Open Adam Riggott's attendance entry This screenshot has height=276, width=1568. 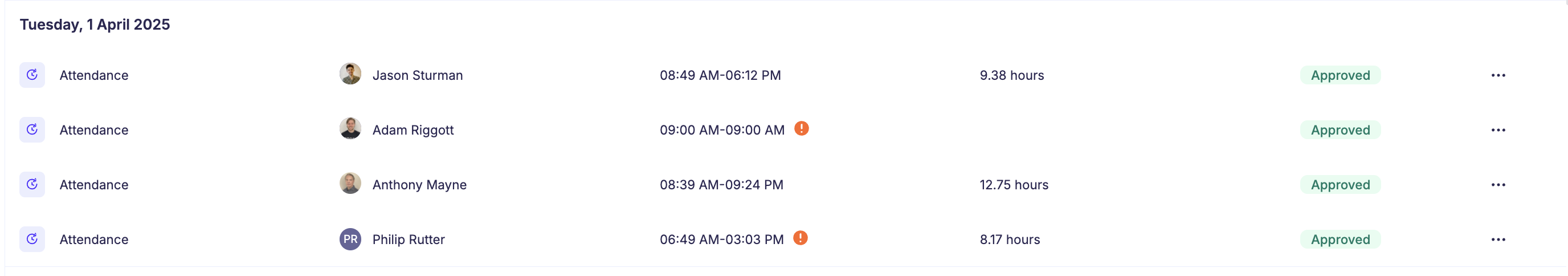click(94, 131)
